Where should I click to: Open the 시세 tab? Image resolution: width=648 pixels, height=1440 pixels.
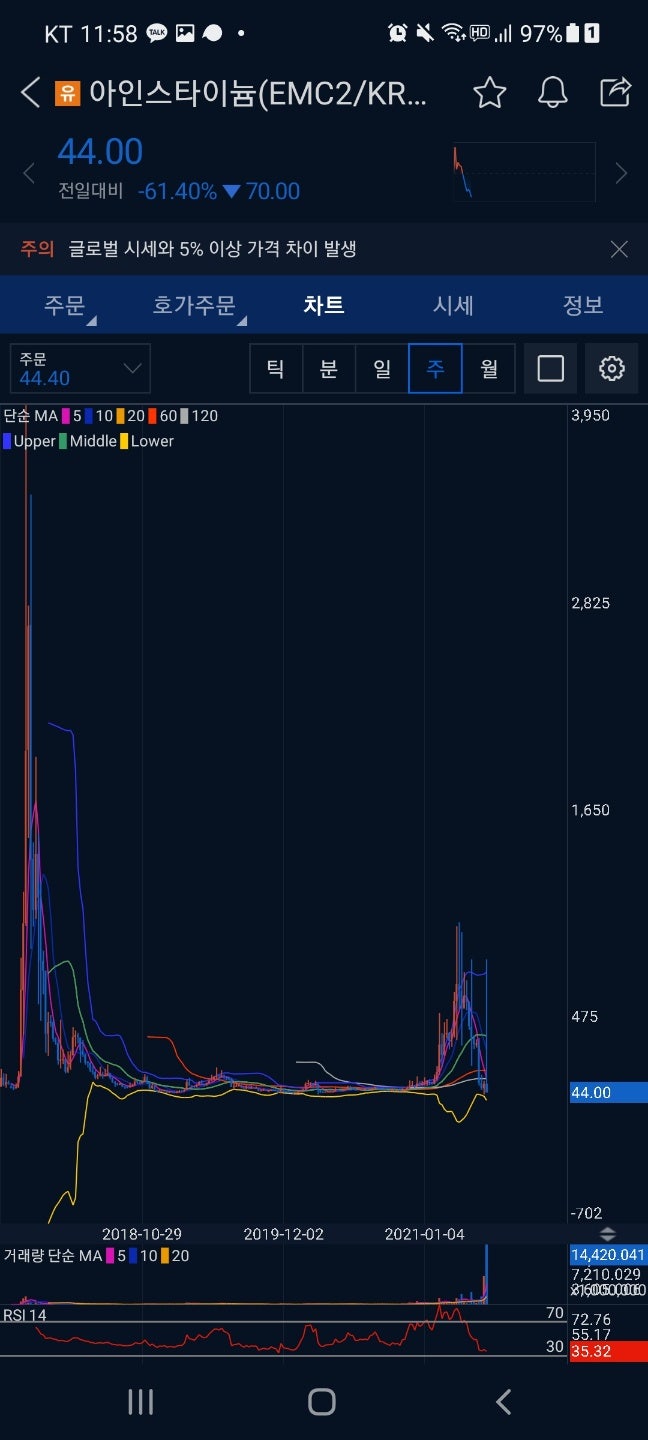point(453,305)
